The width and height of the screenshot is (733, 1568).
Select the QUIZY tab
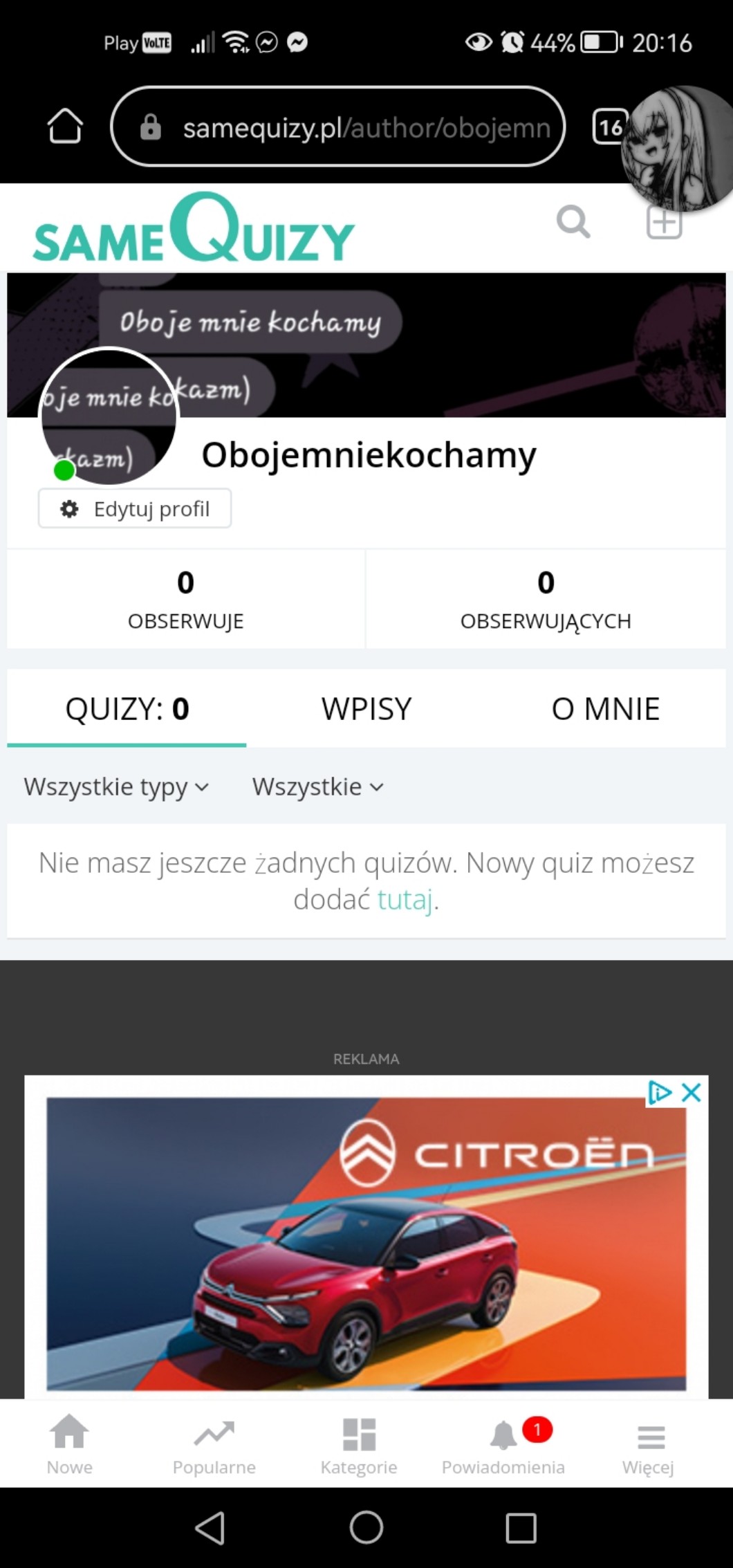[x=127, y=709]
